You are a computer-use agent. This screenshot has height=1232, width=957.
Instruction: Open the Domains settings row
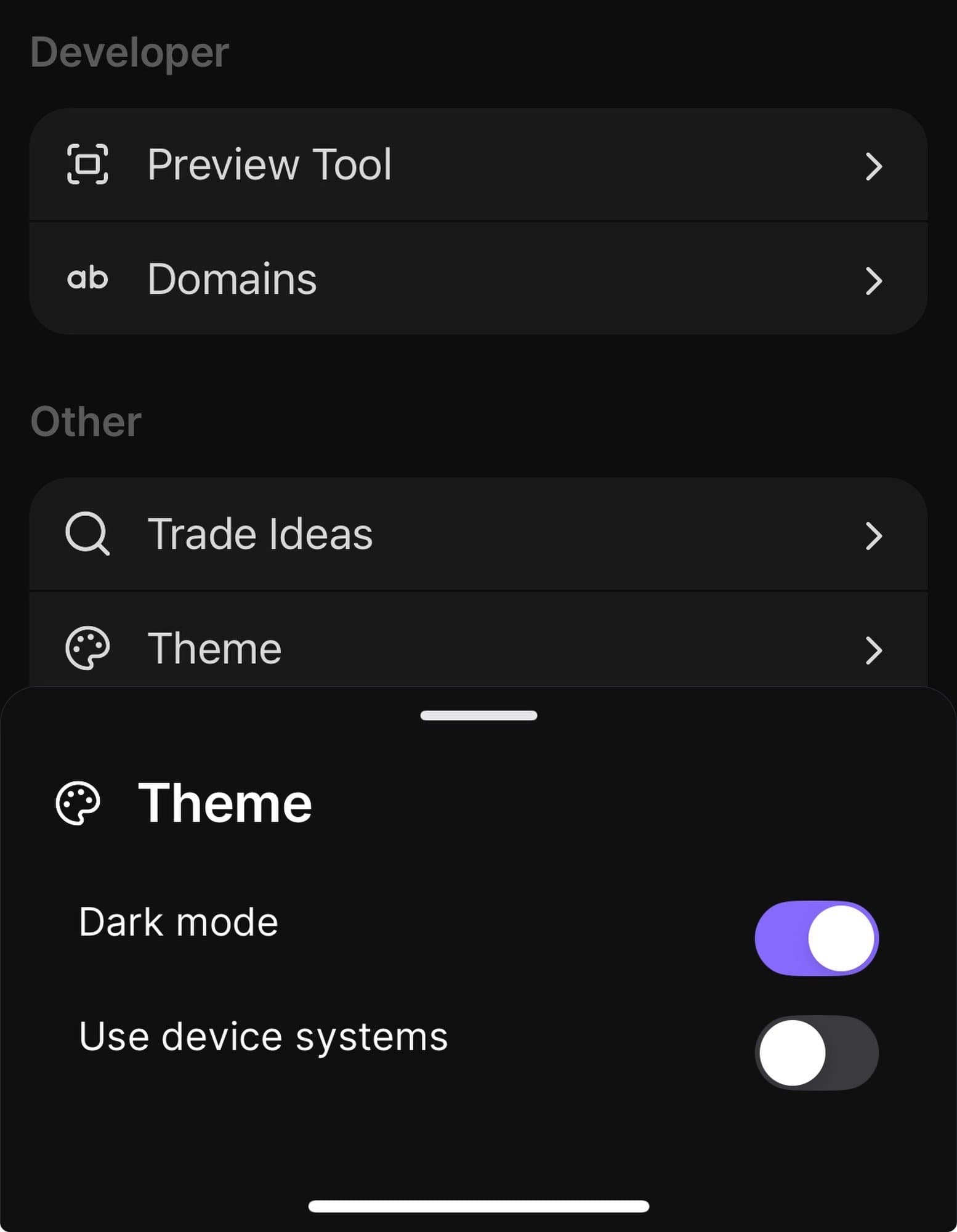click(x=478, y=279)
